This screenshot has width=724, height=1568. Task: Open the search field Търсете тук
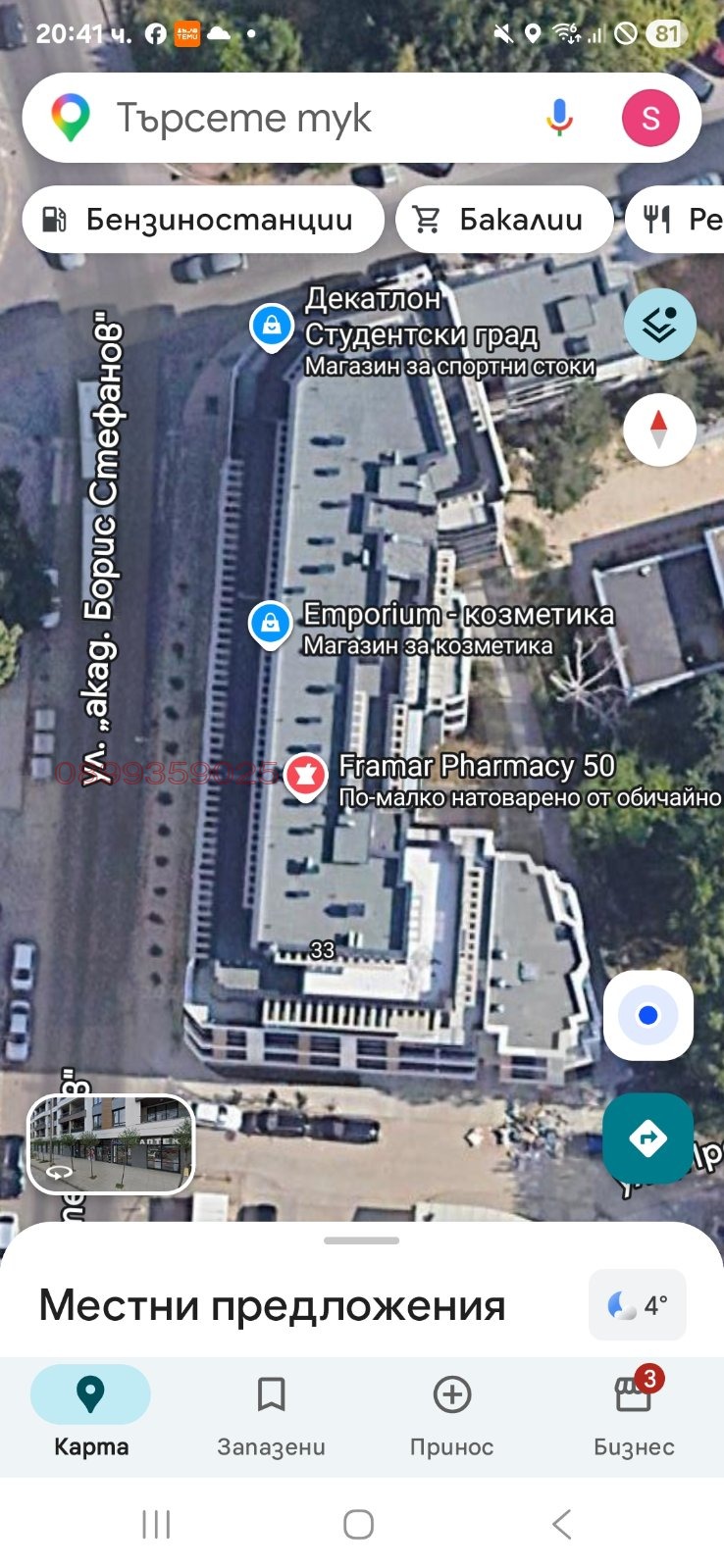[x=294, y=119]
